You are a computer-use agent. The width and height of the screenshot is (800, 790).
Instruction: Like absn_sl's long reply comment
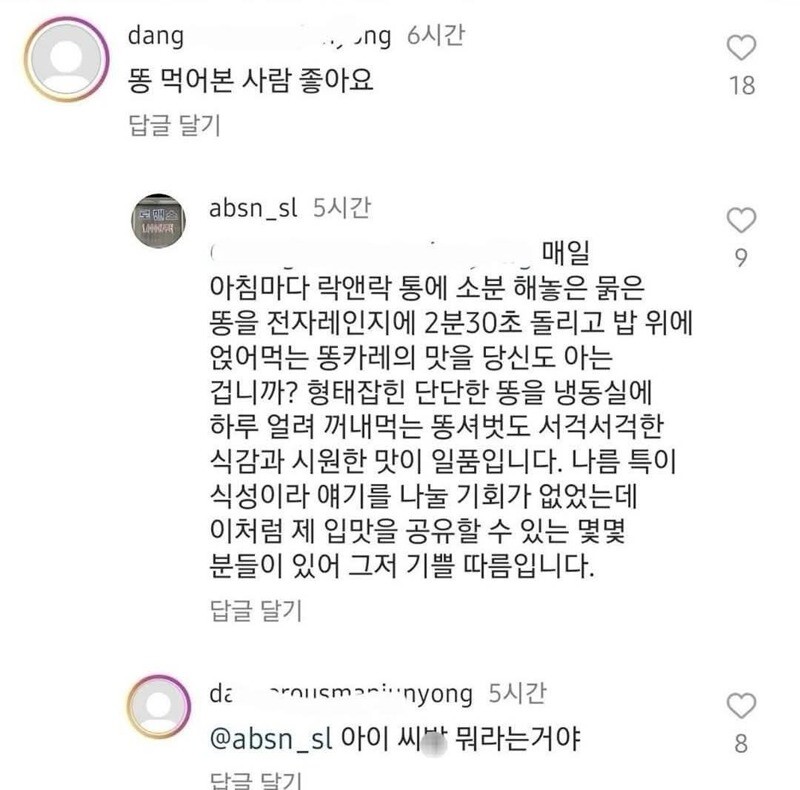point(741,220)
